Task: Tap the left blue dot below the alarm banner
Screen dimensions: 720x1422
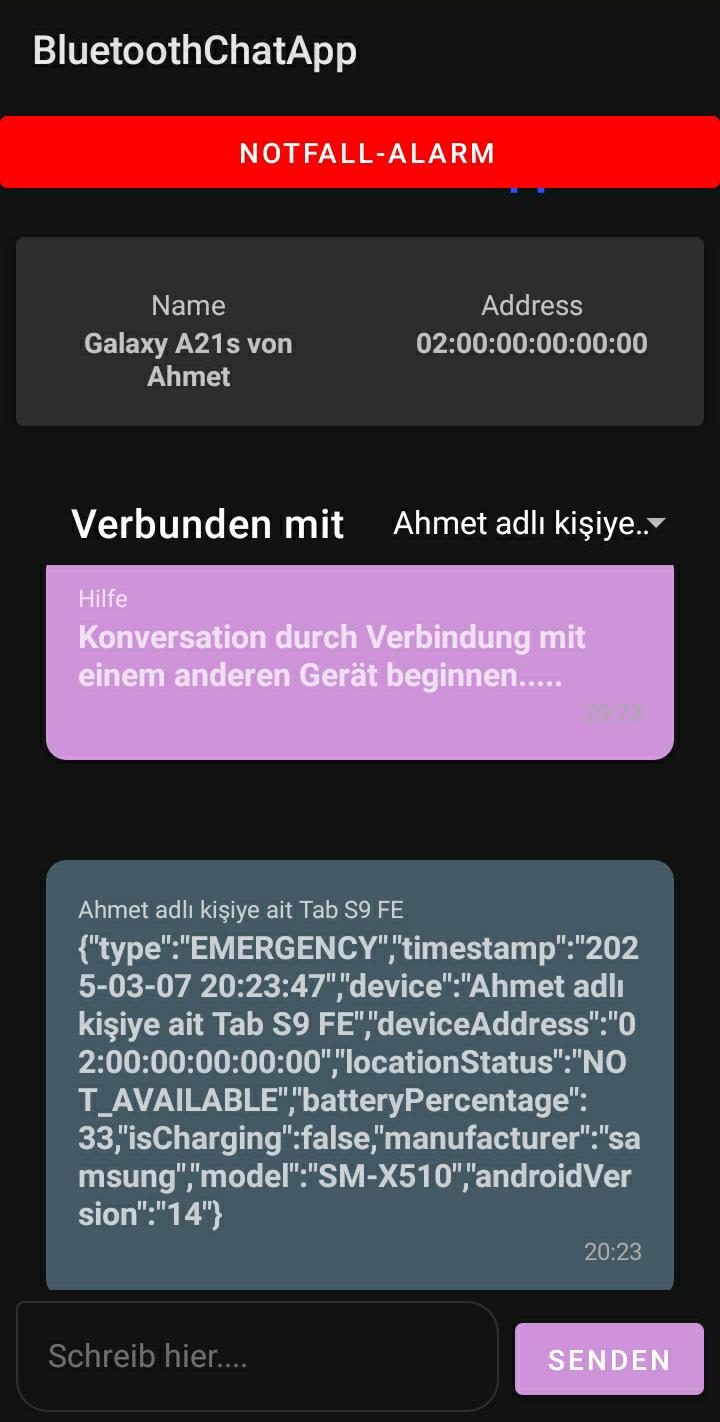Action: (x=513, y=190)
